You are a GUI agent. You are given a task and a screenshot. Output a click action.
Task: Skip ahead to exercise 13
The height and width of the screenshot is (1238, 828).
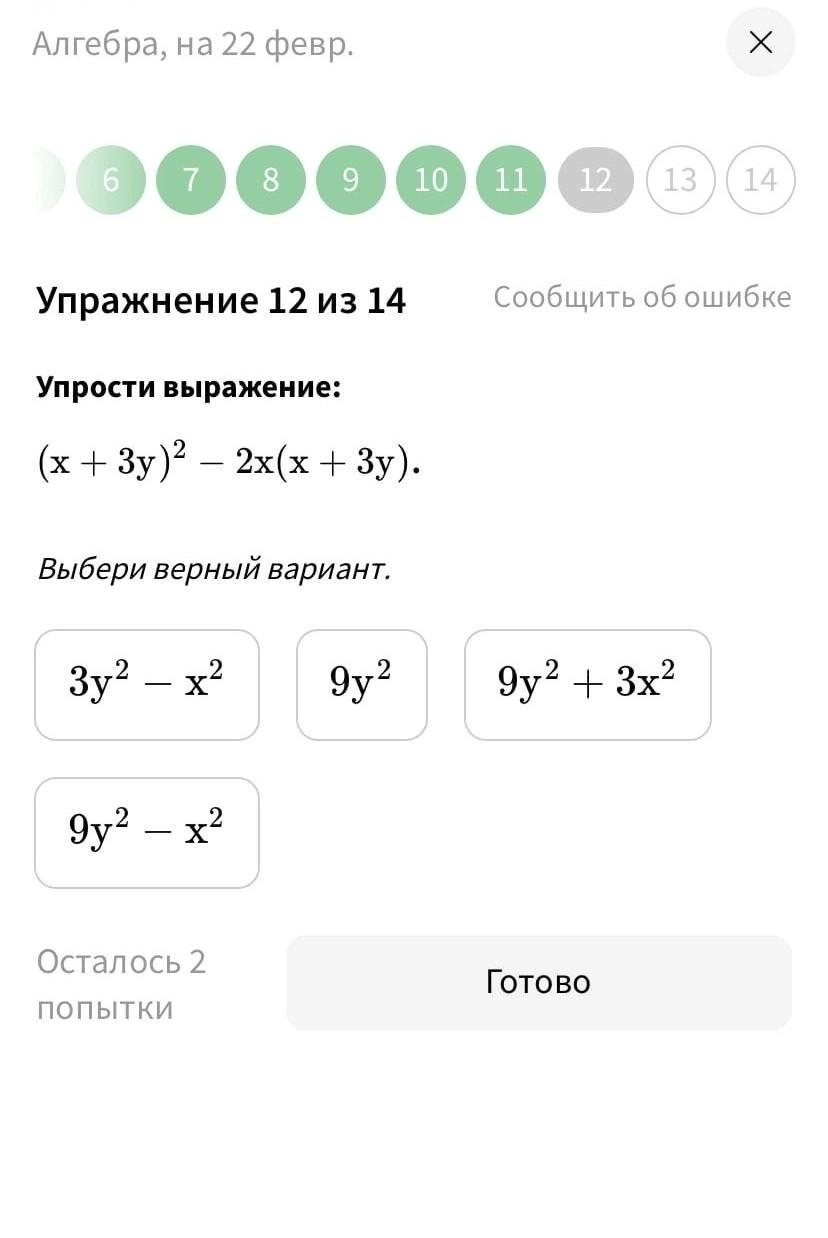[x=680, y=180]
